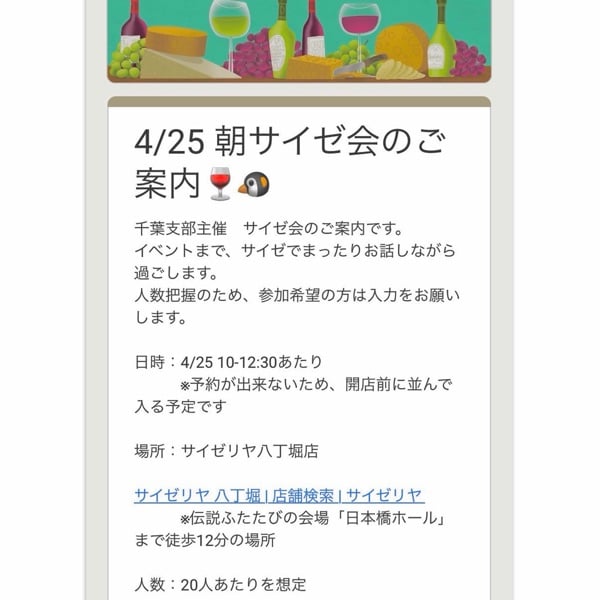Open the サイゼリヤ 八丁堀 店舗検索 link

pos(279,495)
